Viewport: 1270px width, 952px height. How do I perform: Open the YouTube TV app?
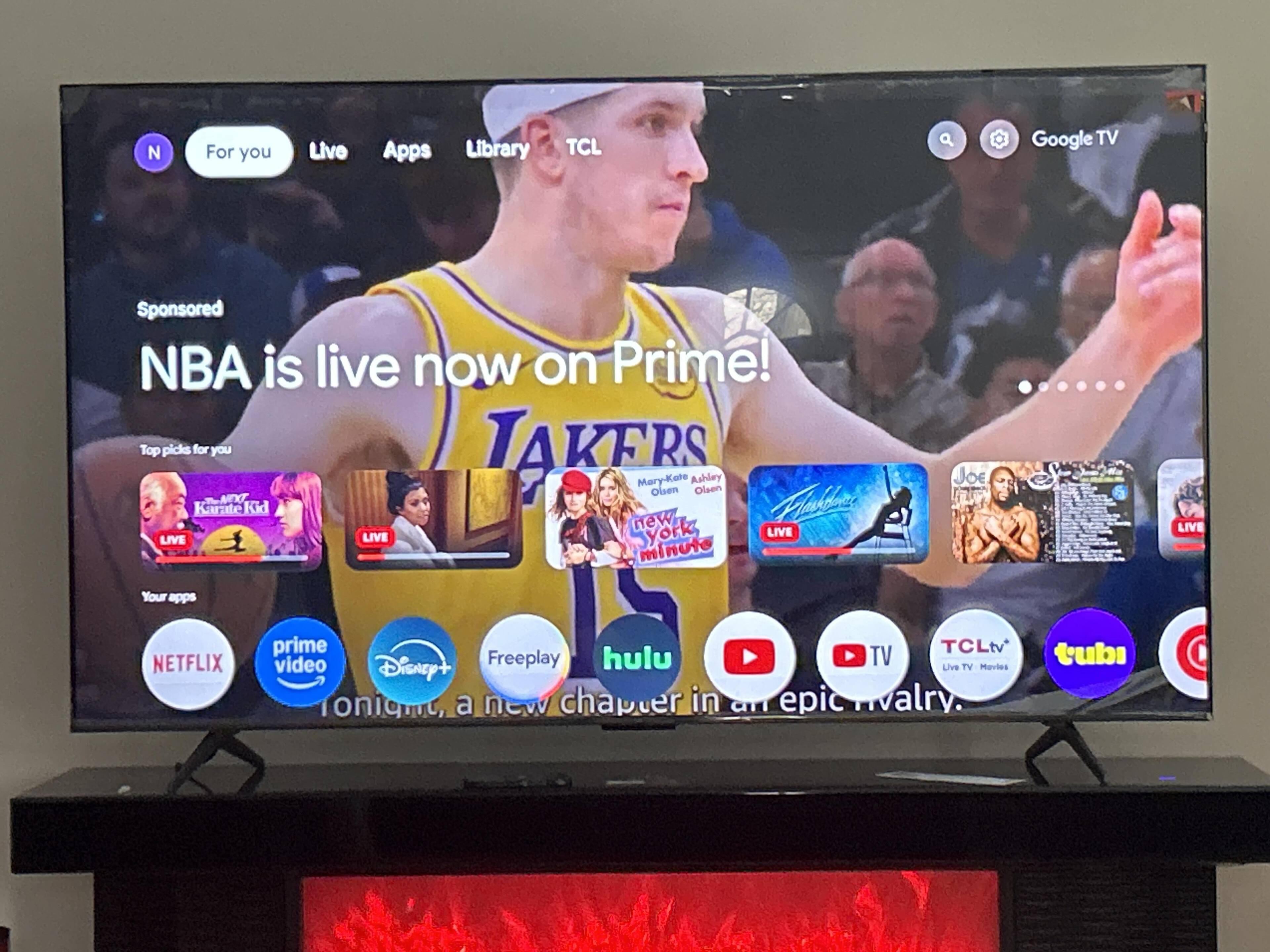861,655
